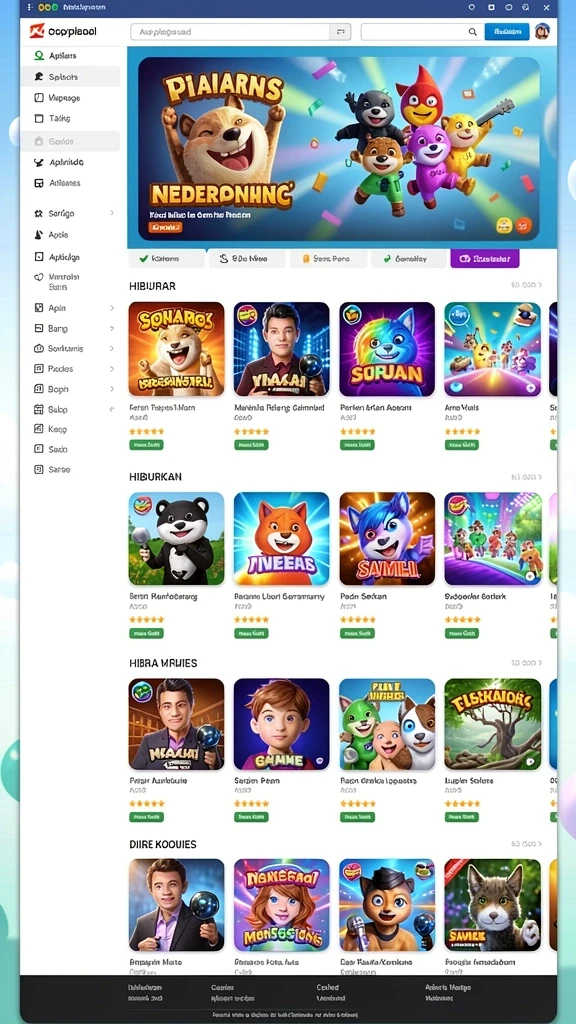Screen dimensions: 576x1024
Task: Expand the Sorfigo sidebar item
Action: tap(73, 214)
